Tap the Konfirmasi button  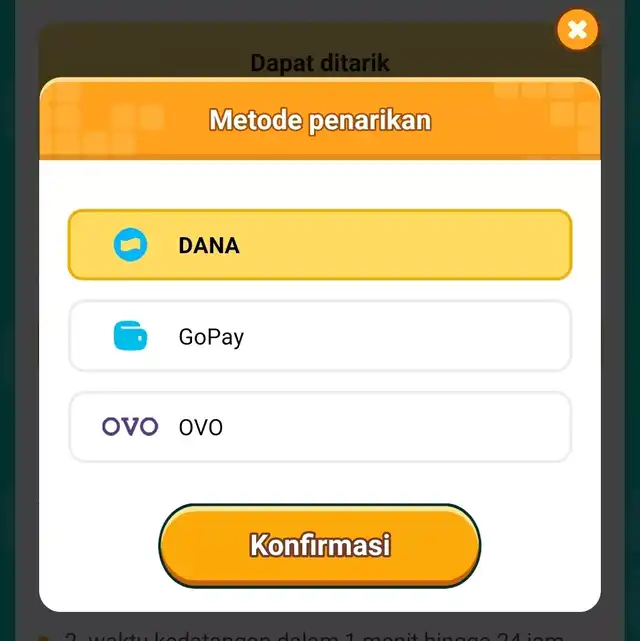320,546
